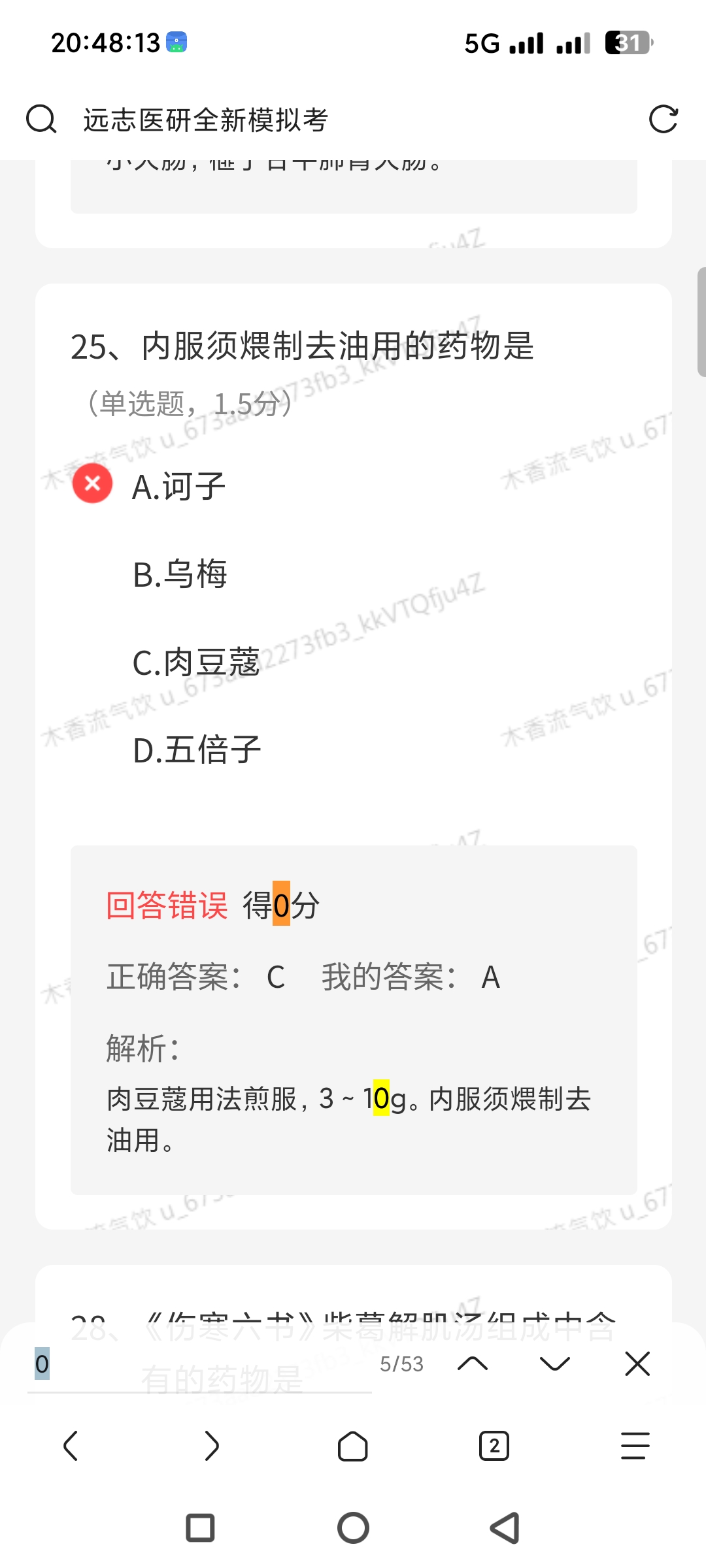The image size is (706, 1568).
Task: Go back to the previous browser page
Action: [x=71, y=1445]
